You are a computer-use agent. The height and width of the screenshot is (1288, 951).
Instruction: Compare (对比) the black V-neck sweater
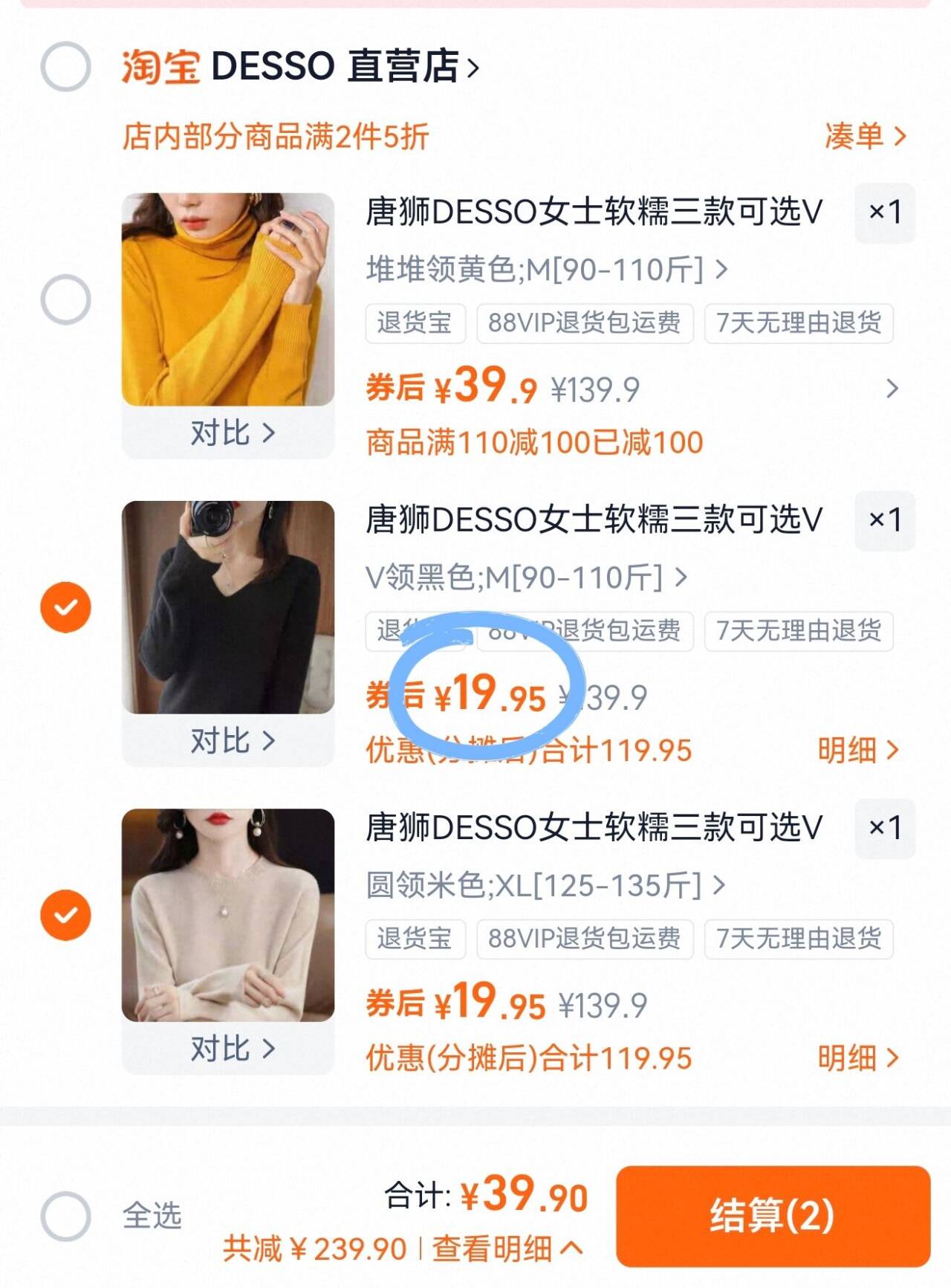coord(232,740)
